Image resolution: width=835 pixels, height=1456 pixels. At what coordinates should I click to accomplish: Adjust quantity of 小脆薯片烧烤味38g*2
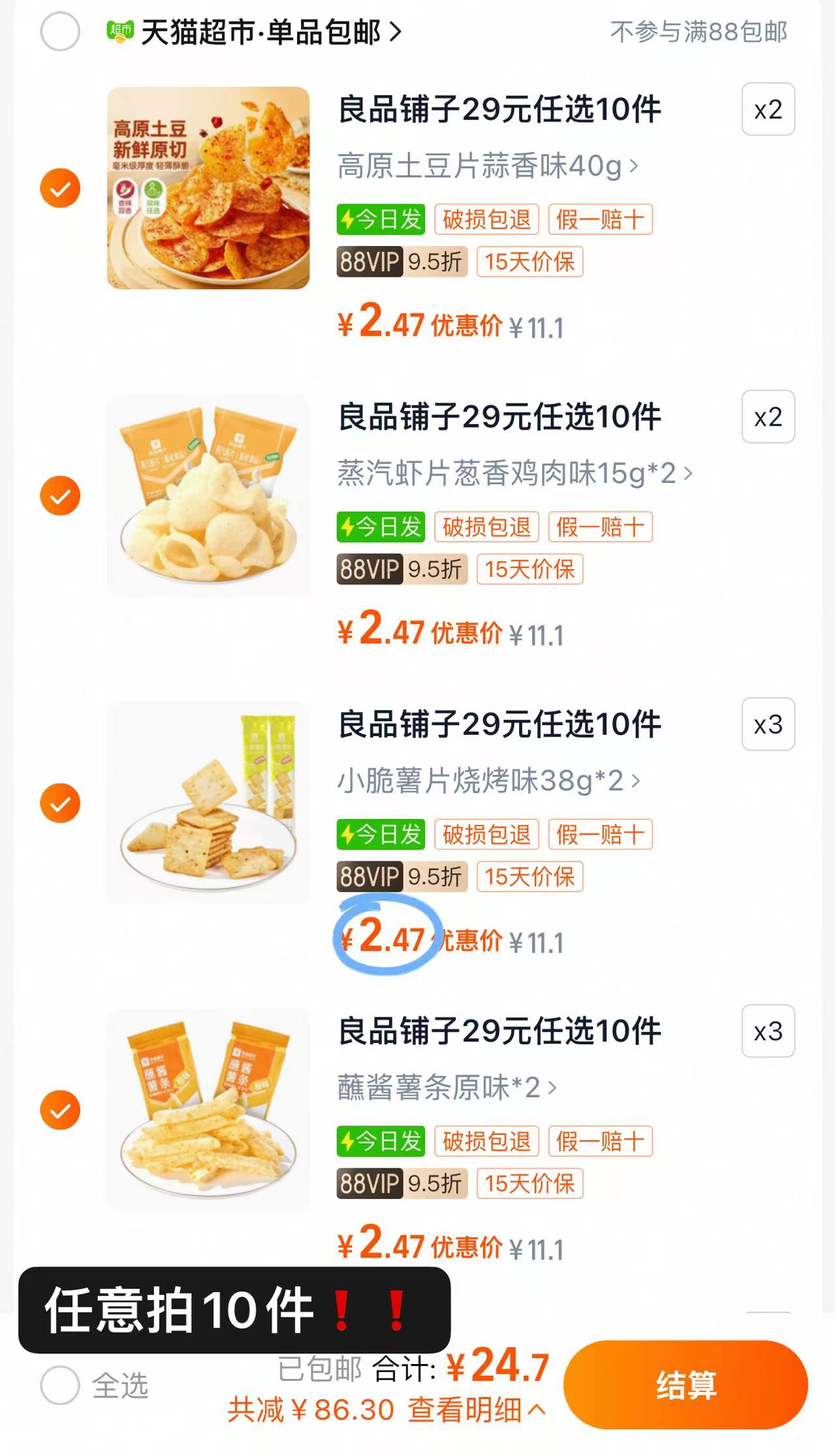pyautogui.click(x=768, y=724)
